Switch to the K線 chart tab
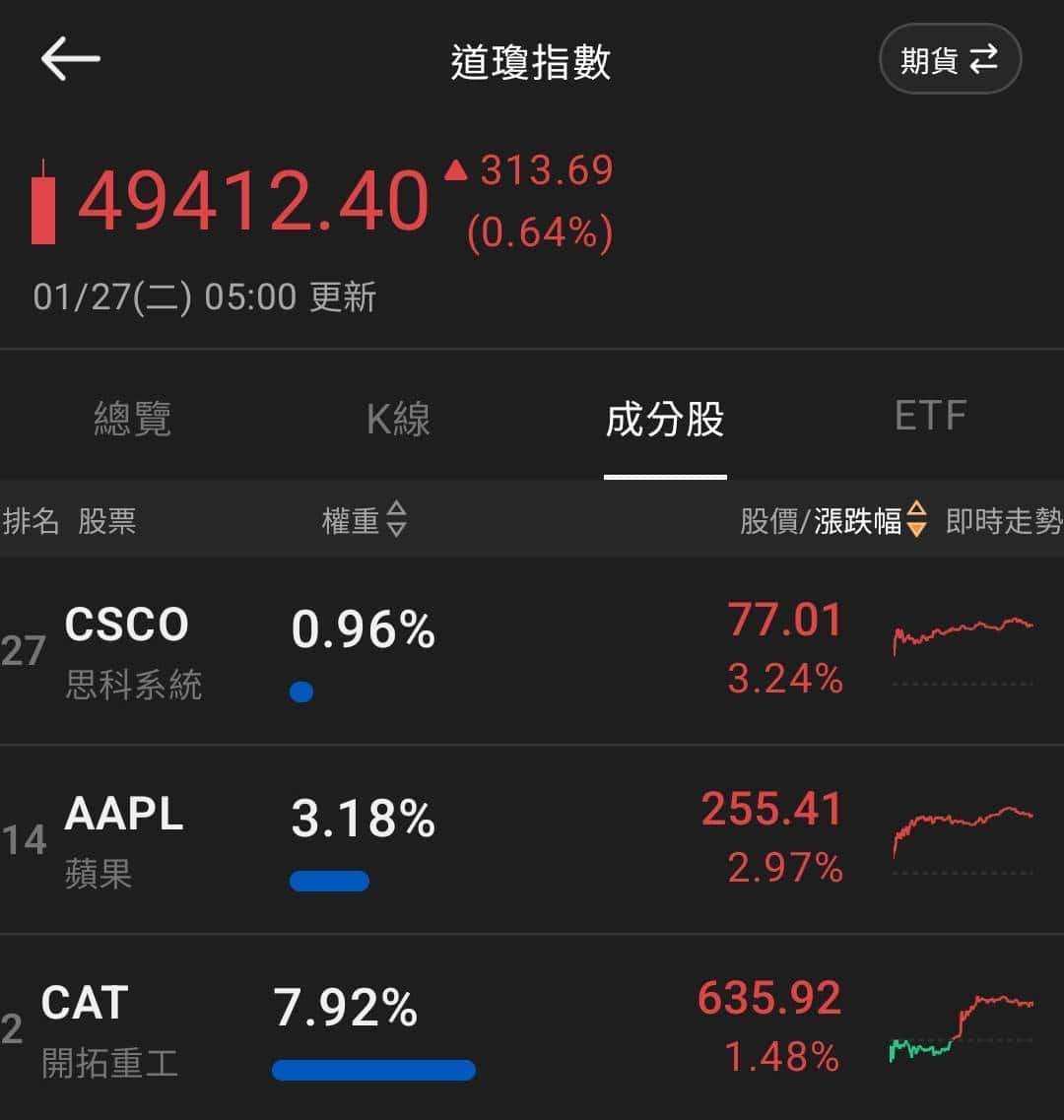Viewport: 1064px width, 1120px height. (x=398, y=419)
